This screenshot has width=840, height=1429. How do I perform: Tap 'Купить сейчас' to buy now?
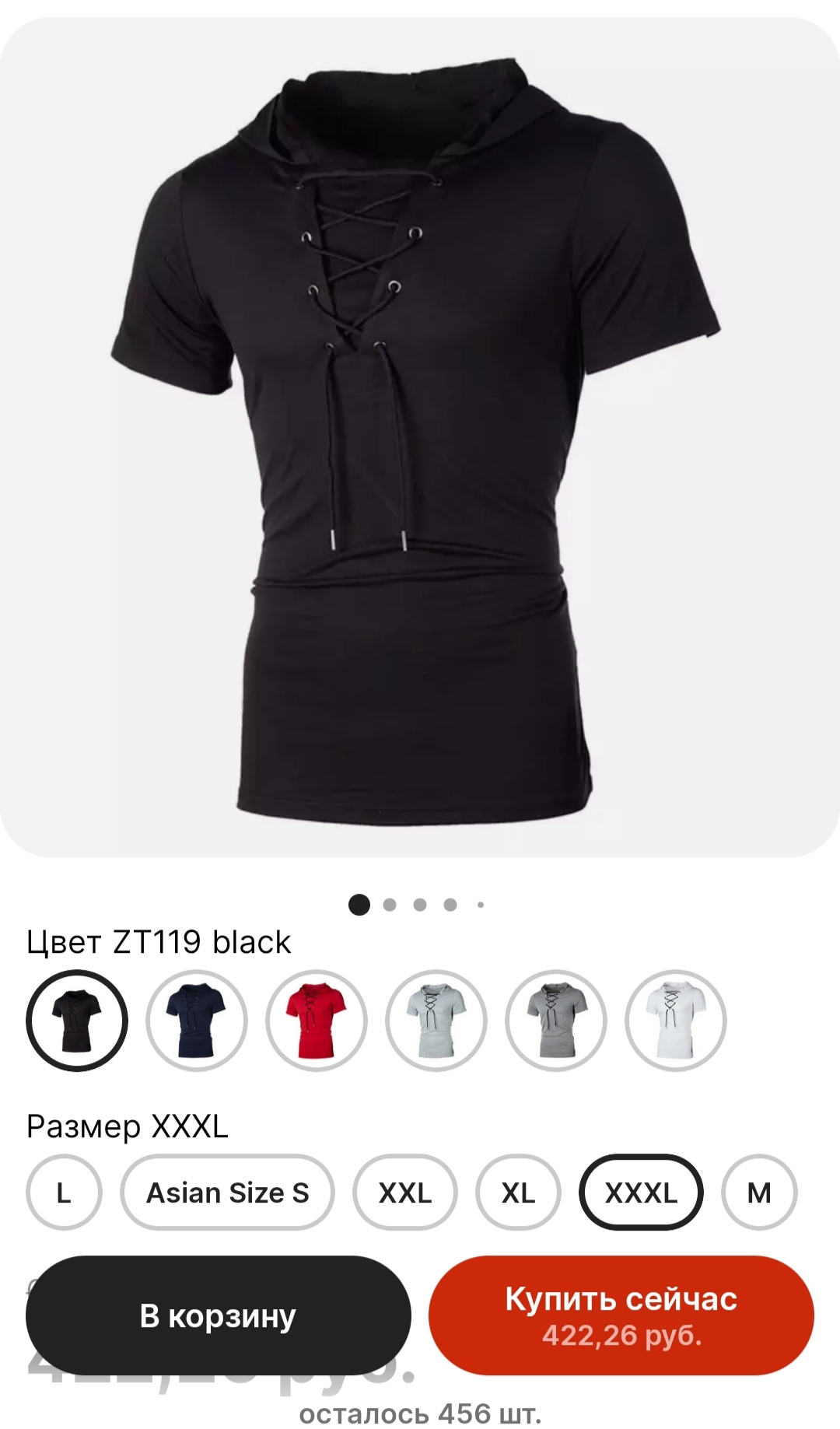[621, 1315]
